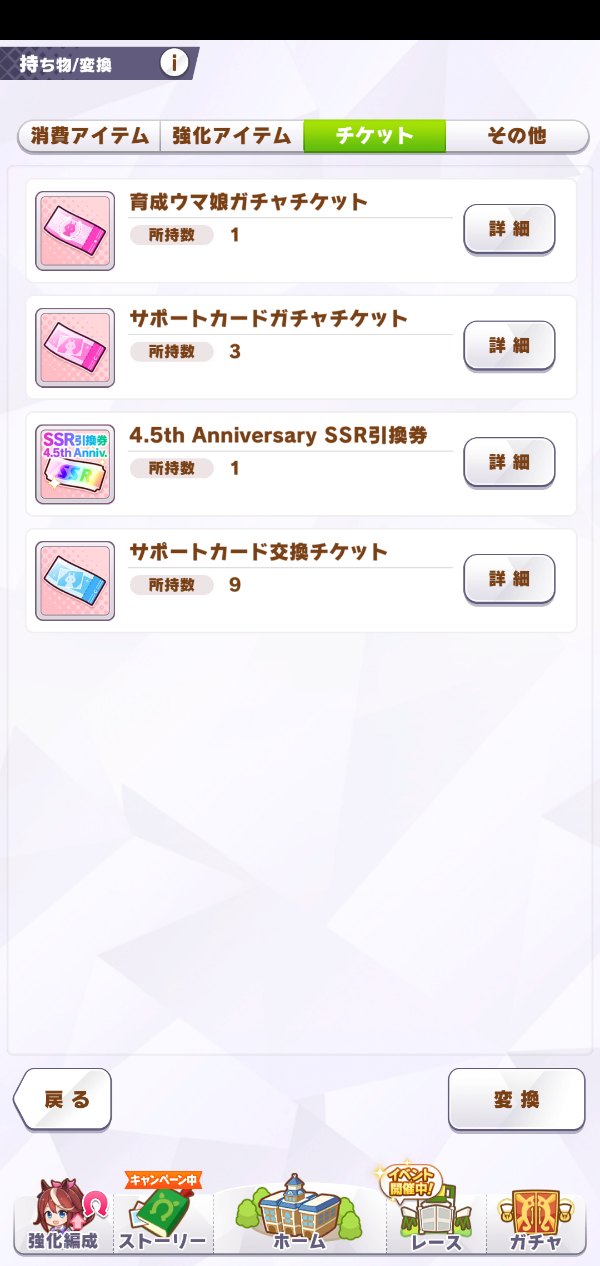Image resolution: width=600 pixels, height=1266 pixels.
Task: Tap the 変換 button
Action: (x=516, y=1099)
